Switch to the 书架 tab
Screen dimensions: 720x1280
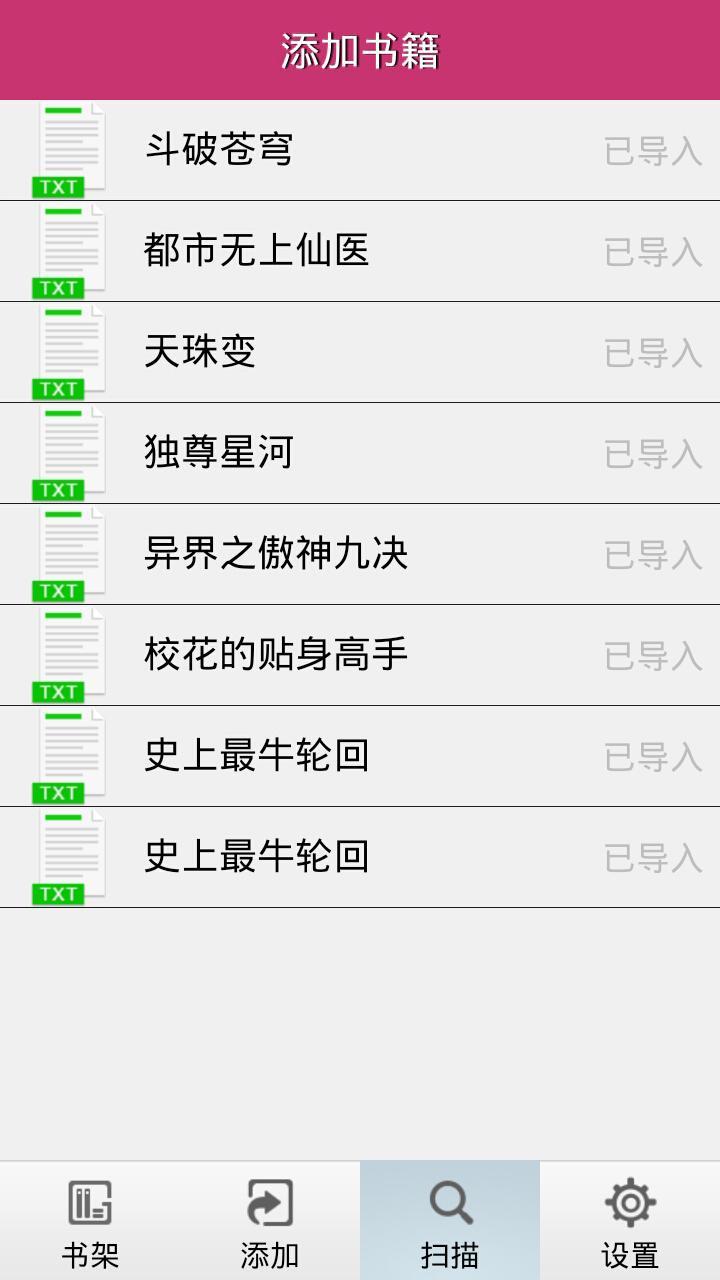click(90, 1222)
